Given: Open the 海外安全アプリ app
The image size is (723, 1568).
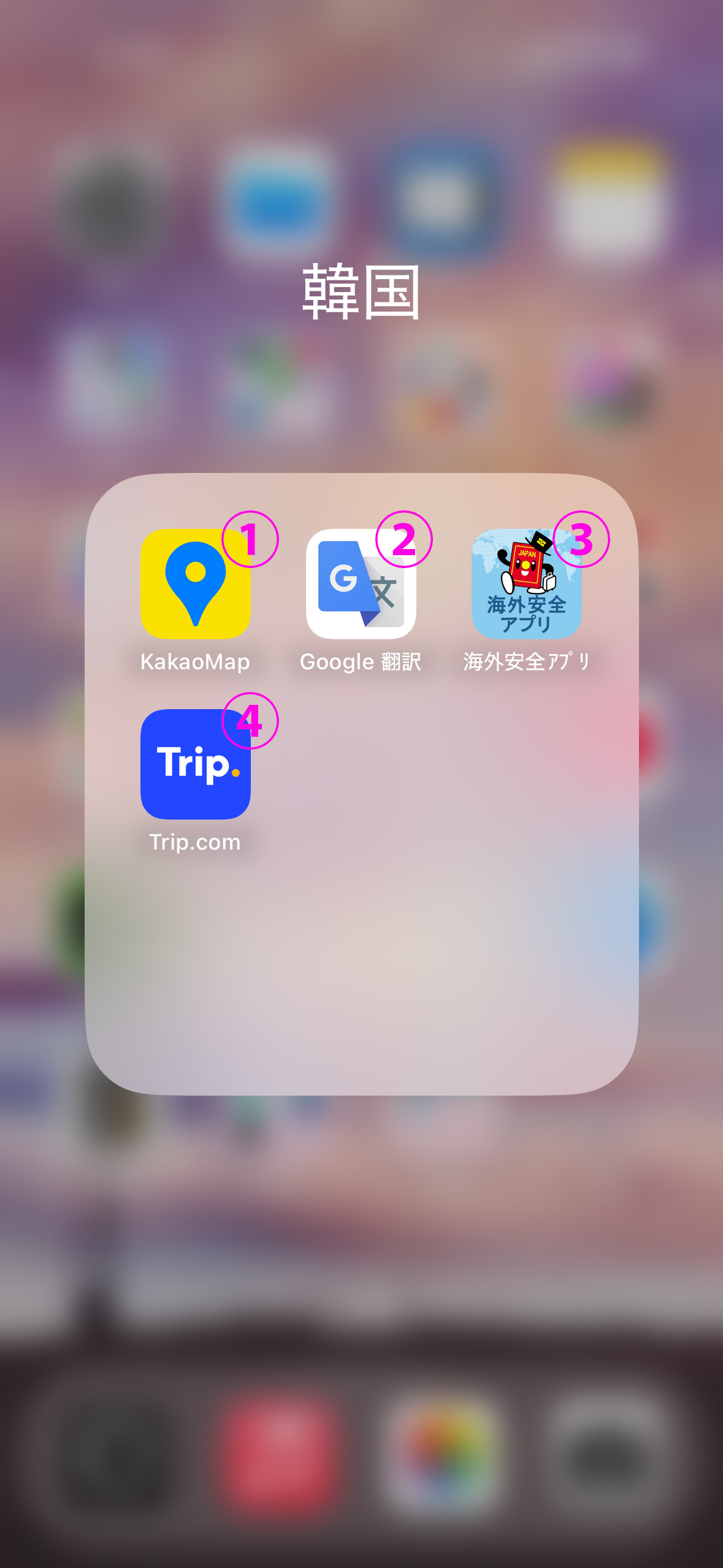Looking at the screenshot, I should 526,584.
